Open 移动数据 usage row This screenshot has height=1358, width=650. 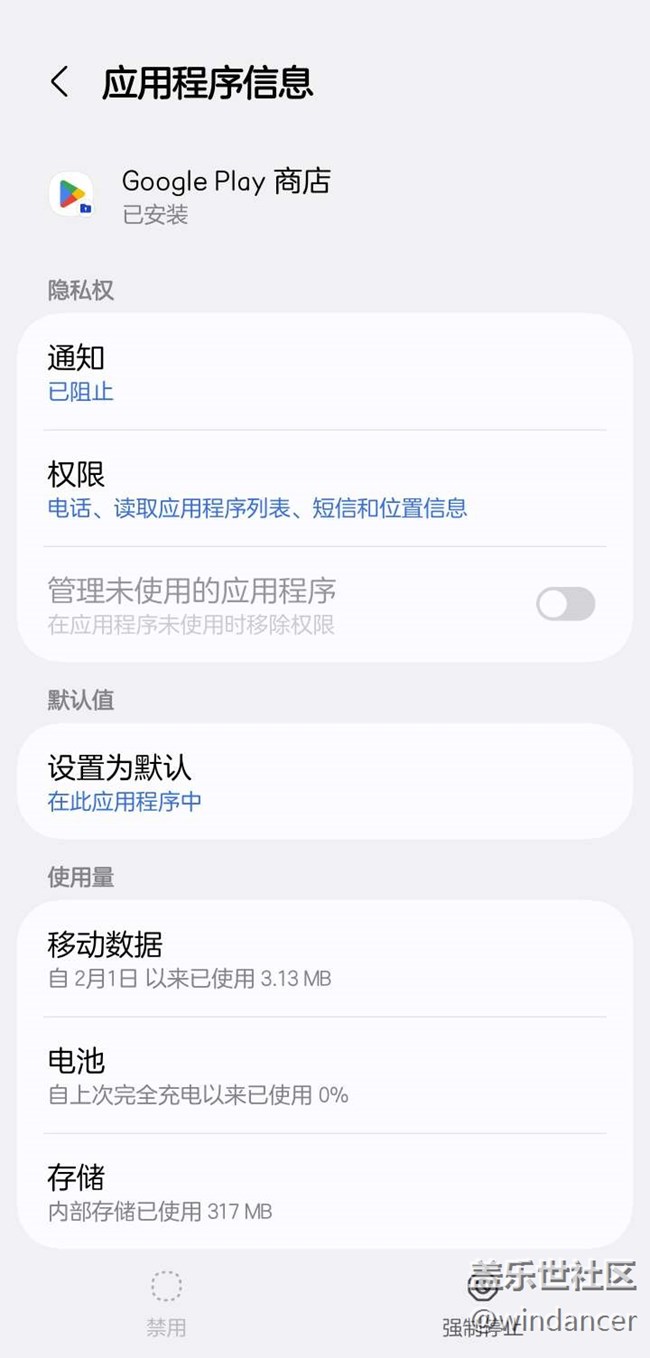[x=325, y=959]
